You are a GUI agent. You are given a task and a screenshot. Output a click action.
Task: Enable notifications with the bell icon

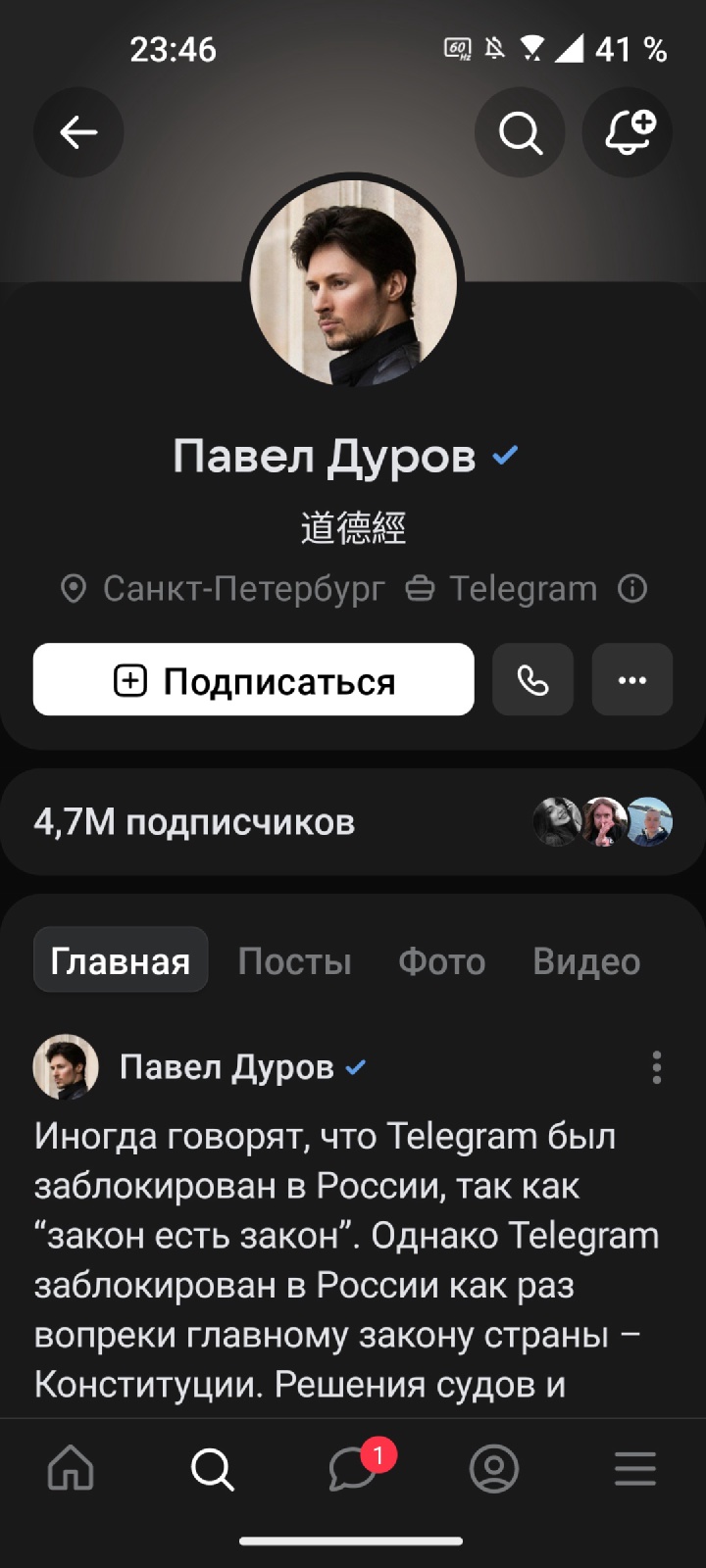click(x=628, y=132)
